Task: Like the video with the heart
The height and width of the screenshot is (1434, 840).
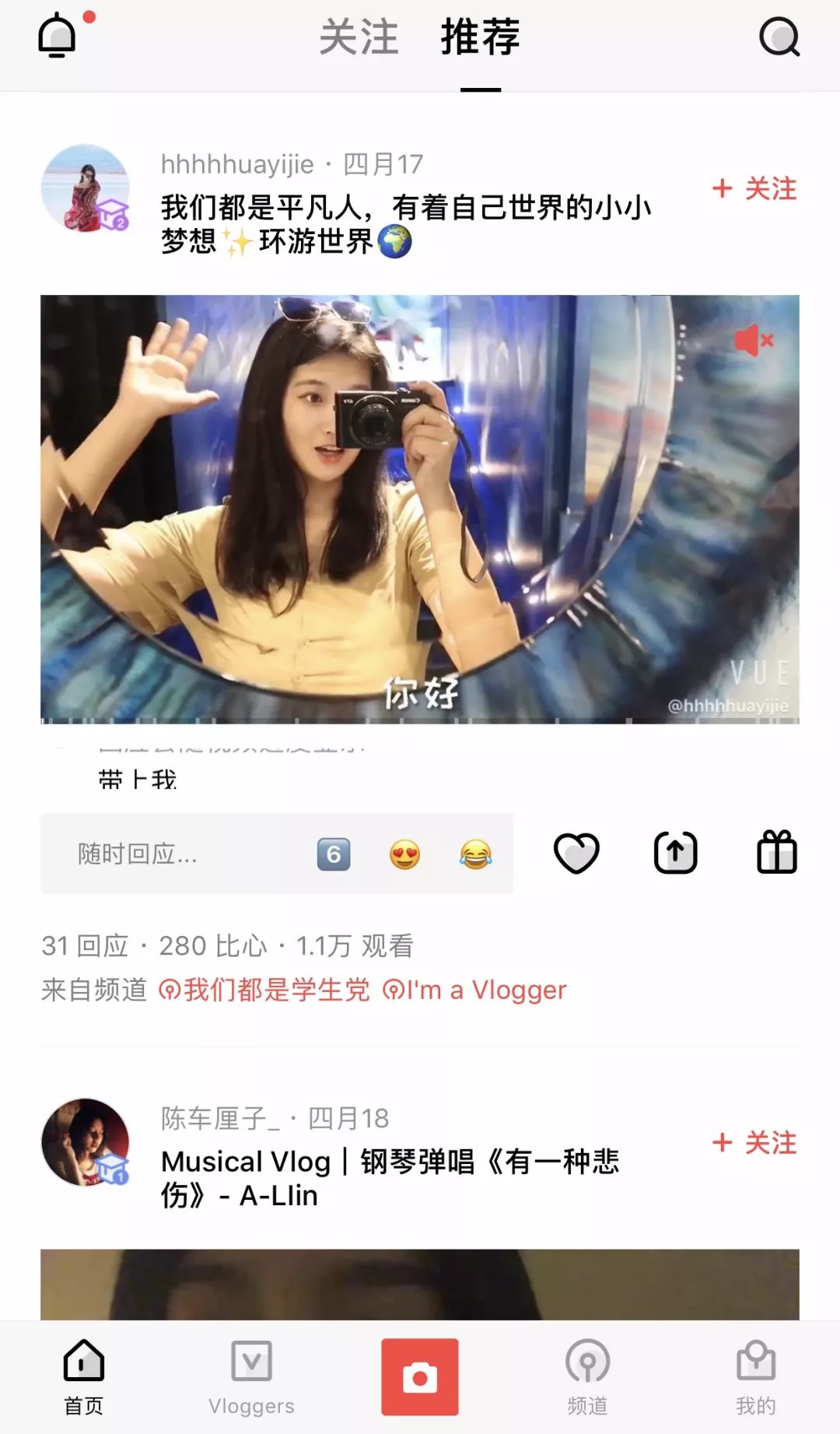Action: tap(576, 852)
